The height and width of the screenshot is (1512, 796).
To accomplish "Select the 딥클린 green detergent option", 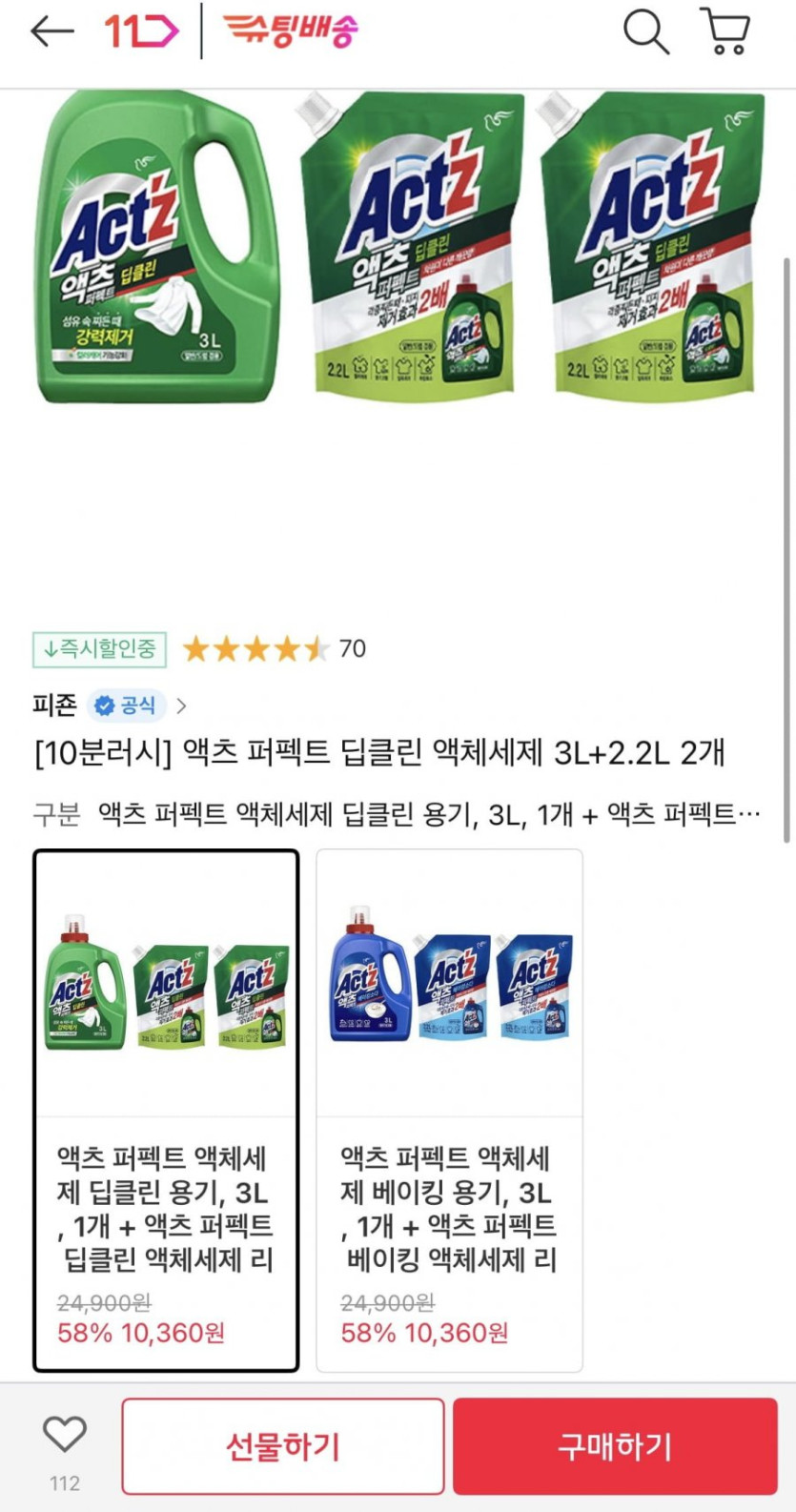I will coord(166,1110).
